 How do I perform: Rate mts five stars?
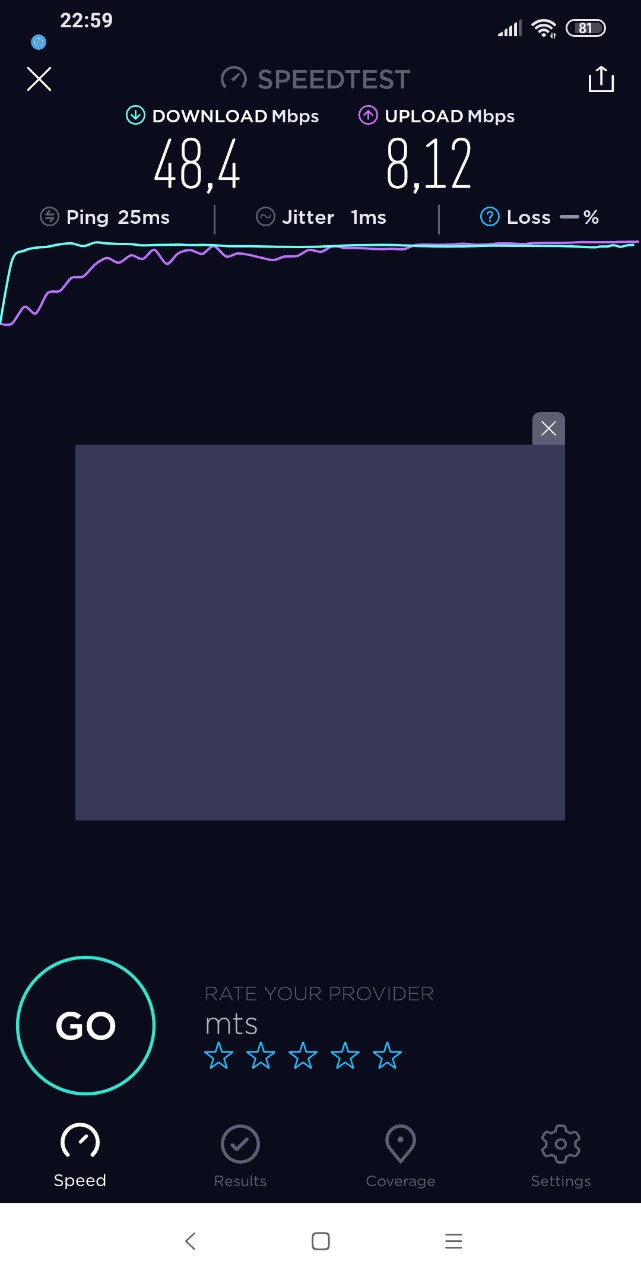pos(387,1056)
